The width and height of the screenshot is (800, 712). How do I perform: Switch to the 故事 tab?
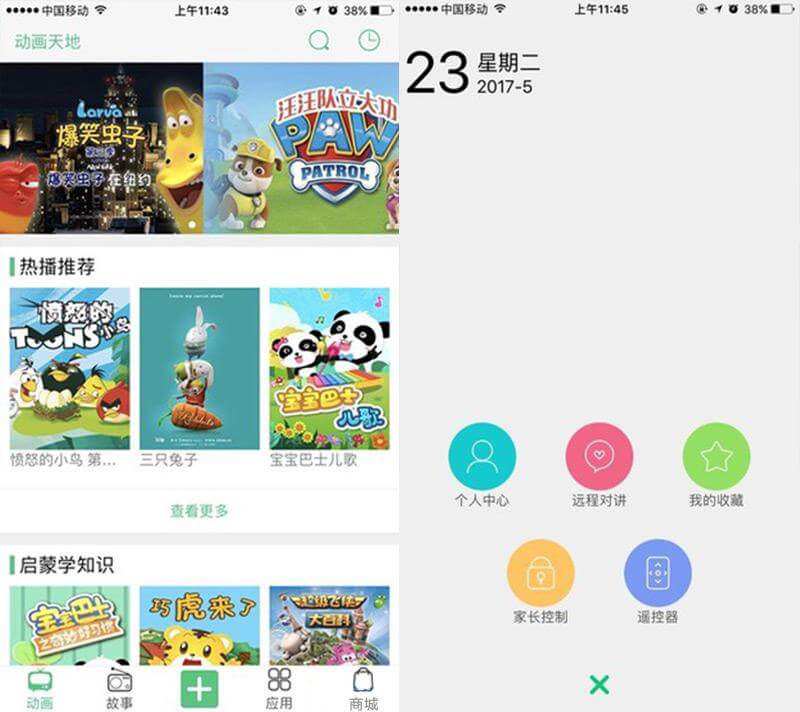pyautogui.click(x=120, y=689)
